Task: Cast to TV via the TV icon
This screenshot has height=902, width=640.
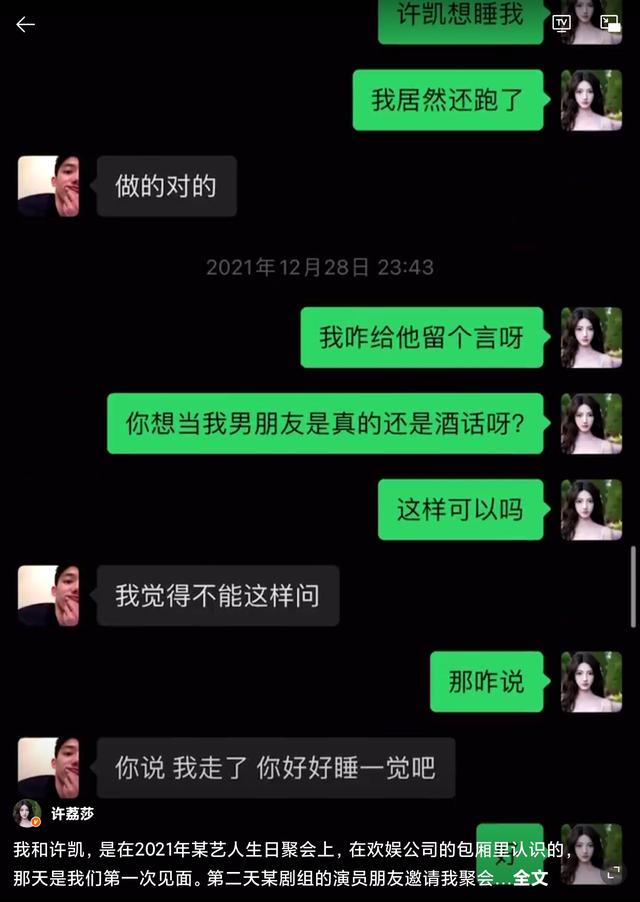Action: (561, 23)
